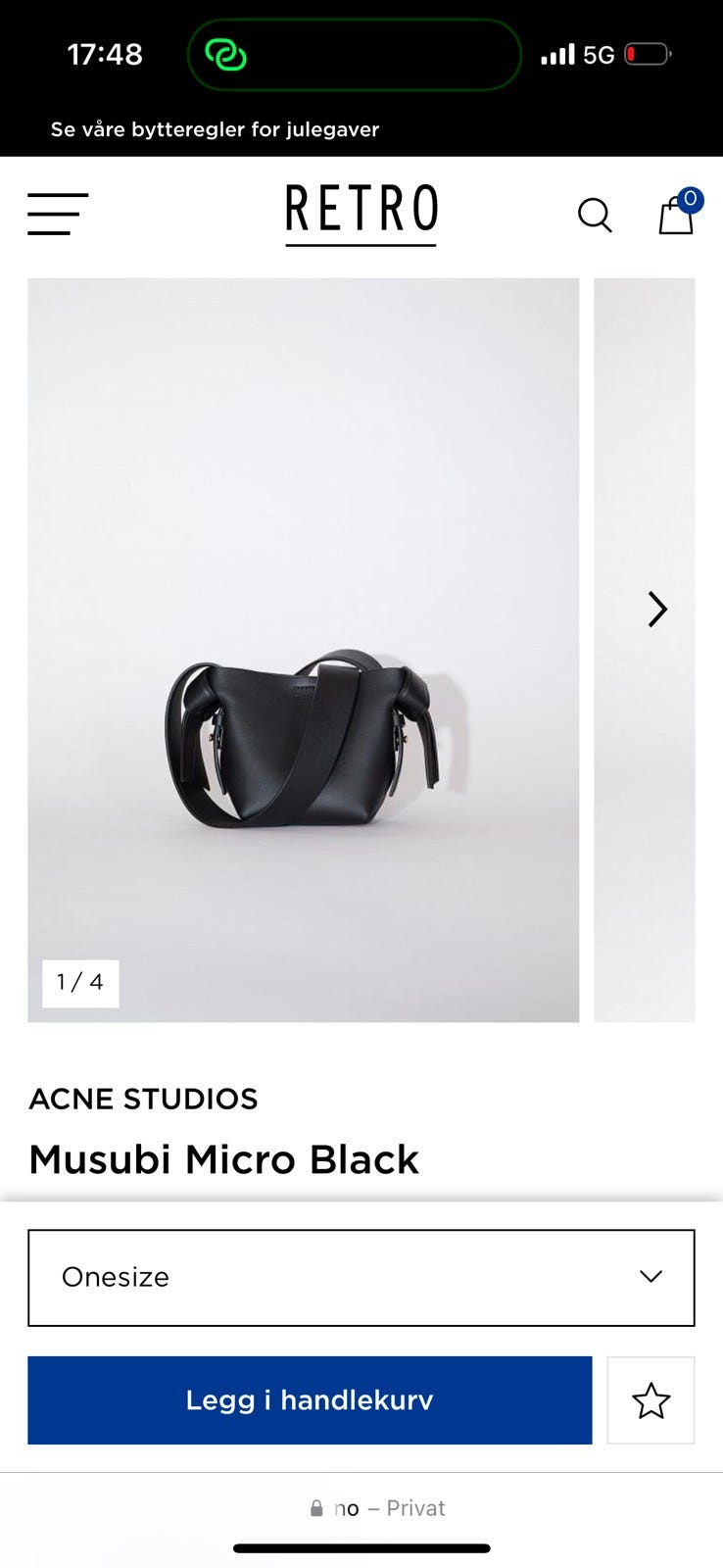Toggle the favorite star for Musubi Micro
The width and height of the screenshot is (723, 1568).
click(x=651, y=1401)
